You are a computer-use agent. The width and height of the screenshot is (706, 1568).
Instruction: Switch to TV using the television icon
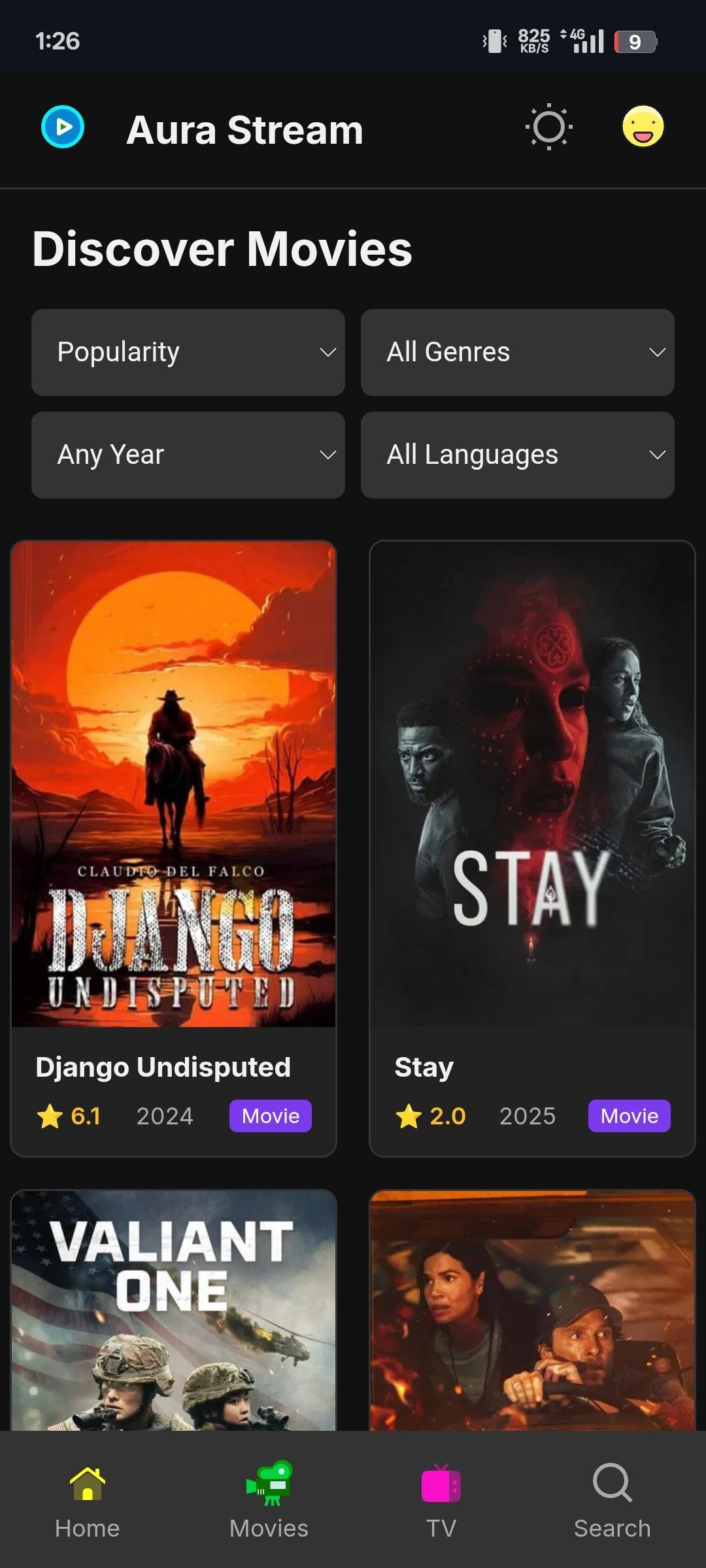click(441, 1484)
